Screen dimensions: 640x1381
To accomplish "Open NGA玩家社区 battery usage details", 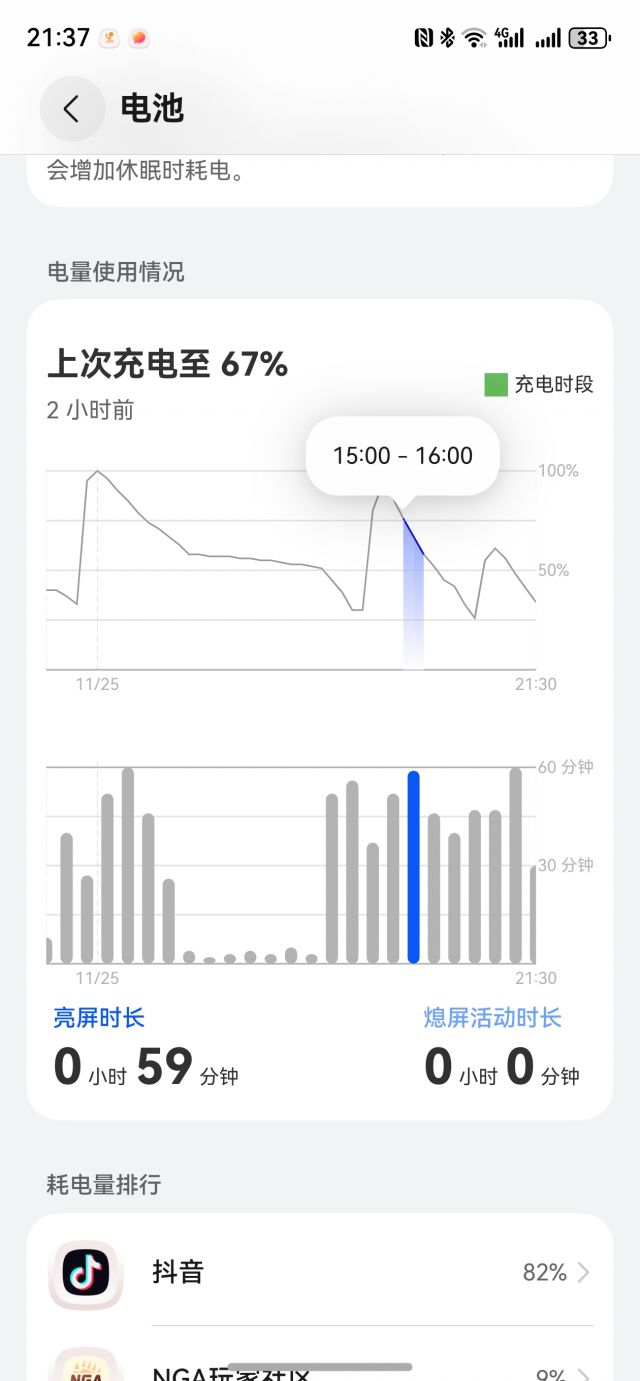I will (x=320, y=1368).
